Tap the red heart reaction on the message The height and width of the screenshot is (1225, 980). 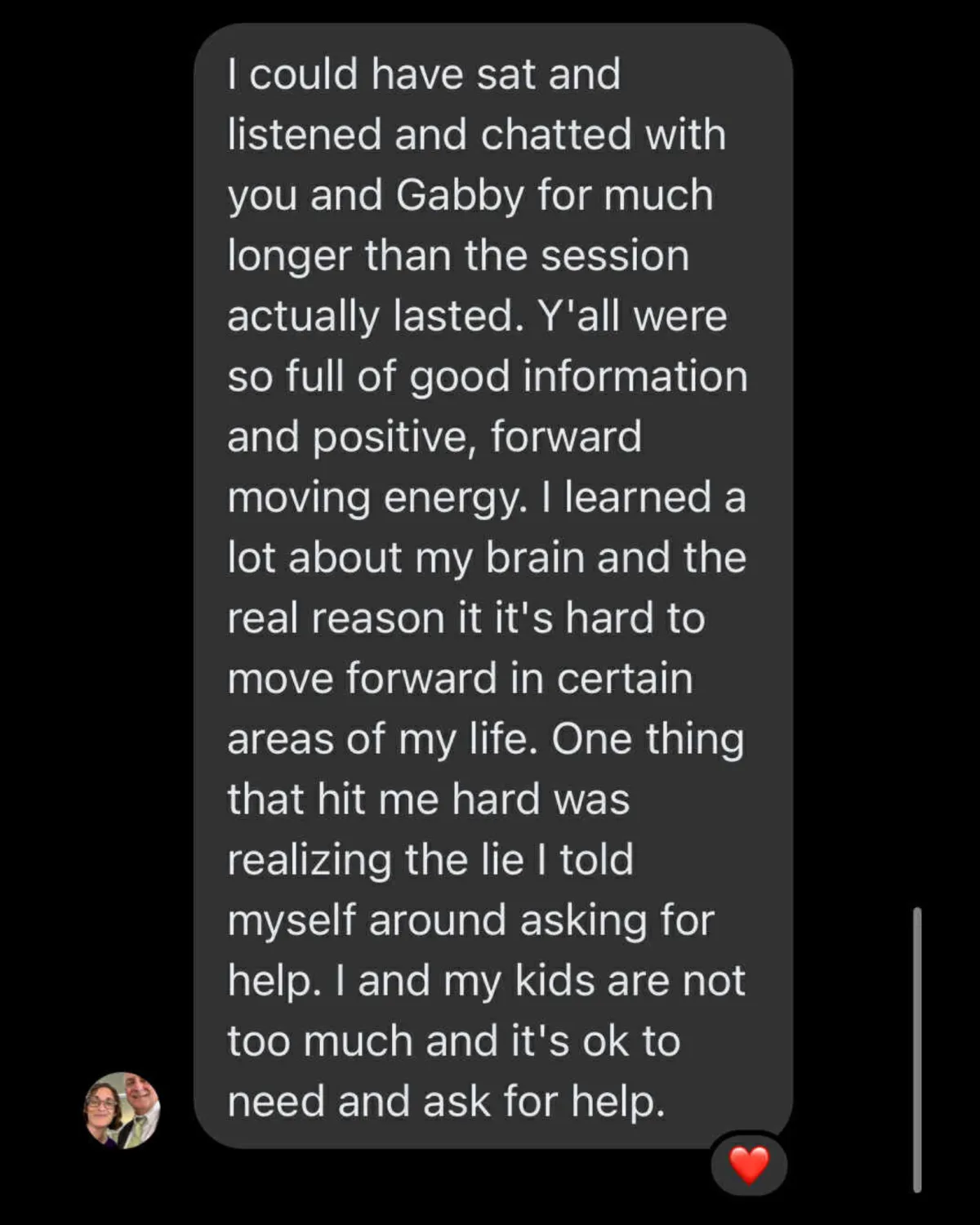[749, 1165]
